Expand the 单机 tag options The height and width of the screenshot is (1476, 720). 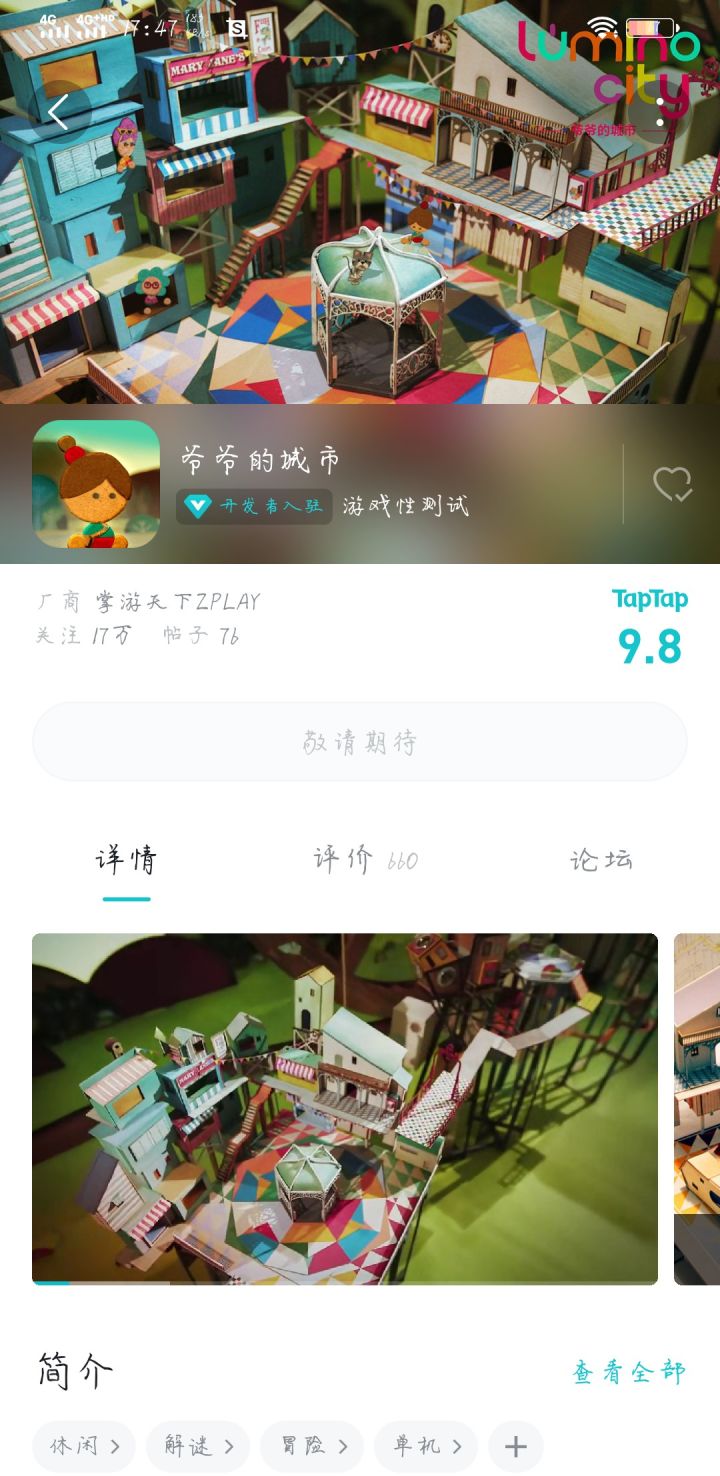[424, 1446]
